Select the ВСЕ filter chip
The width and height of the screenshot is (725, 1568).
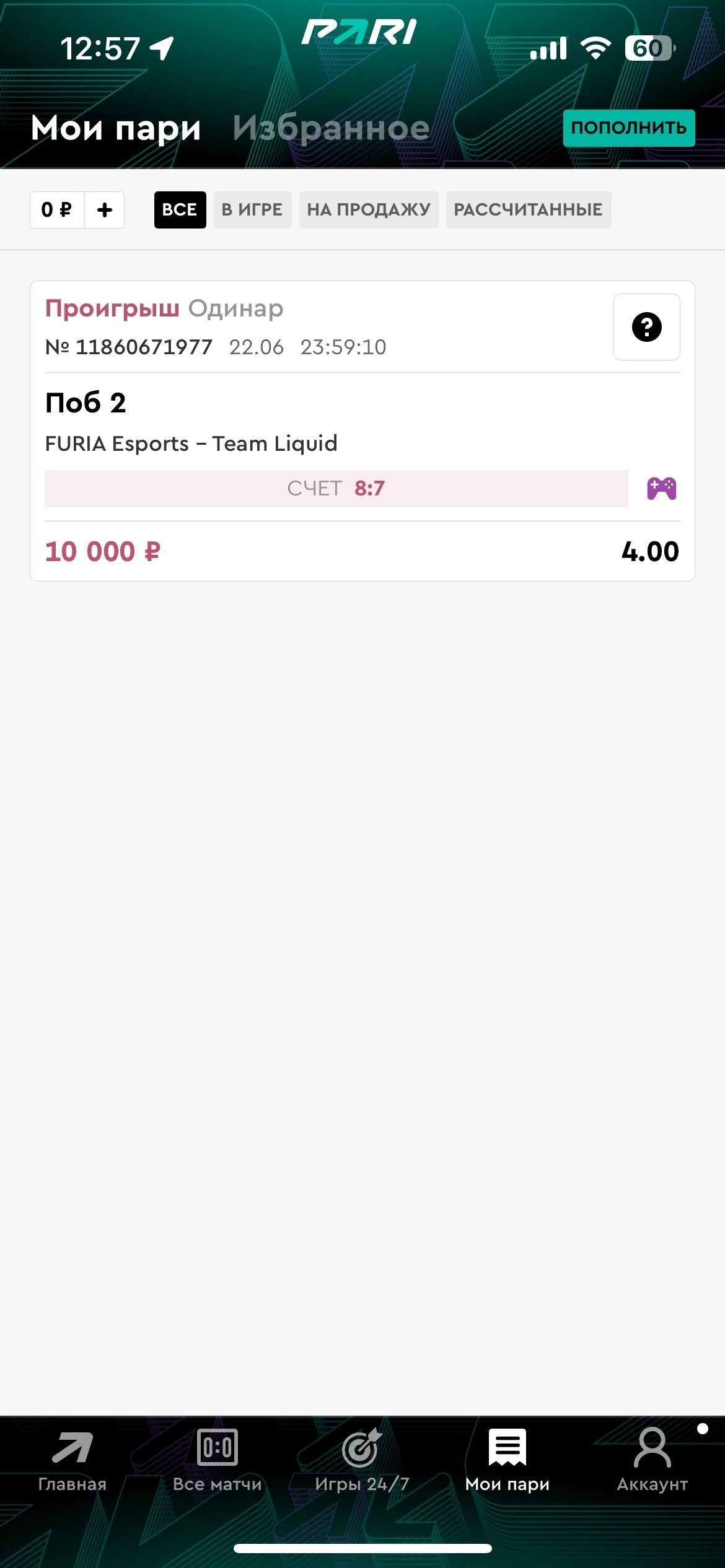(x=180, y=210)
